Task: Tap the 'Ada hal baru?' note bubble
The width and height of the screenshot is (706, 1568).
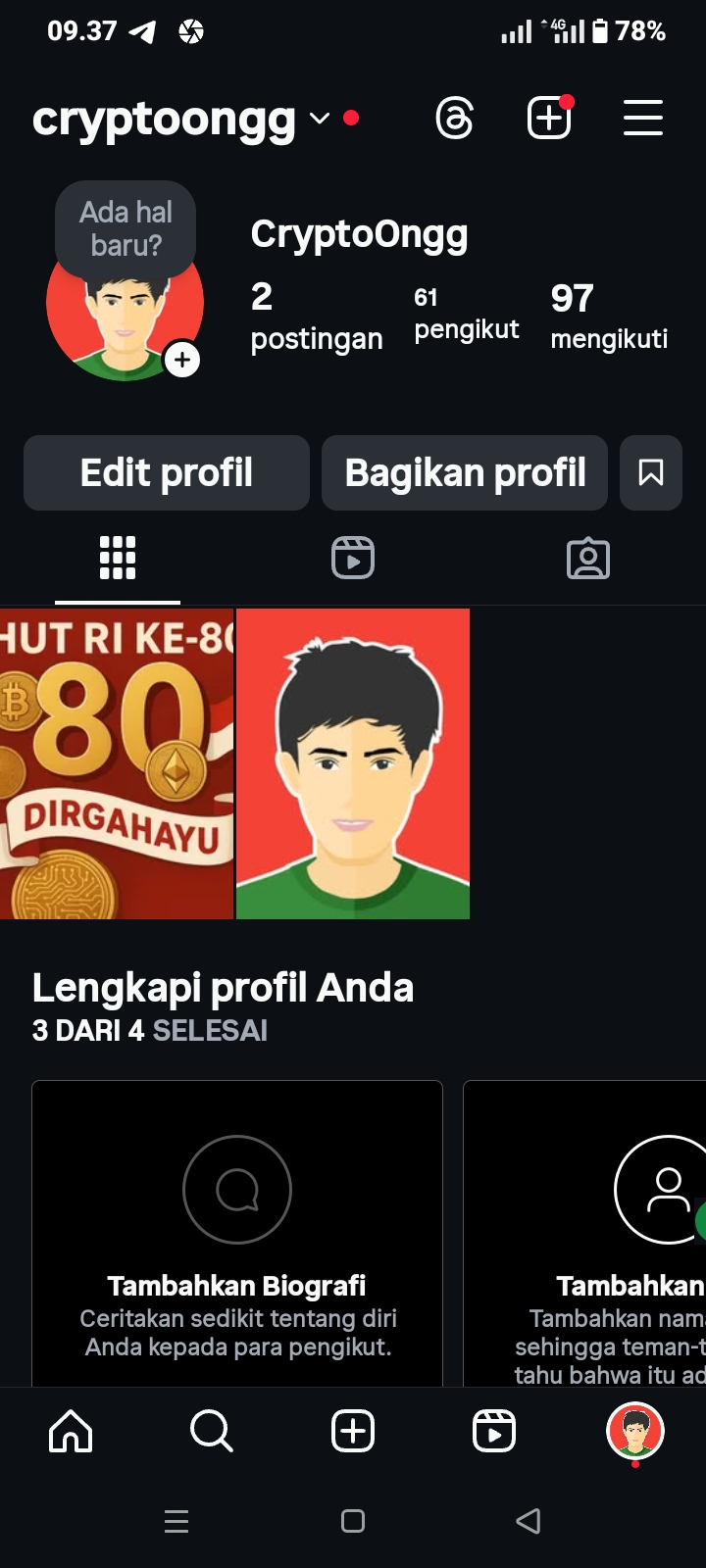Action: [126, 228]
